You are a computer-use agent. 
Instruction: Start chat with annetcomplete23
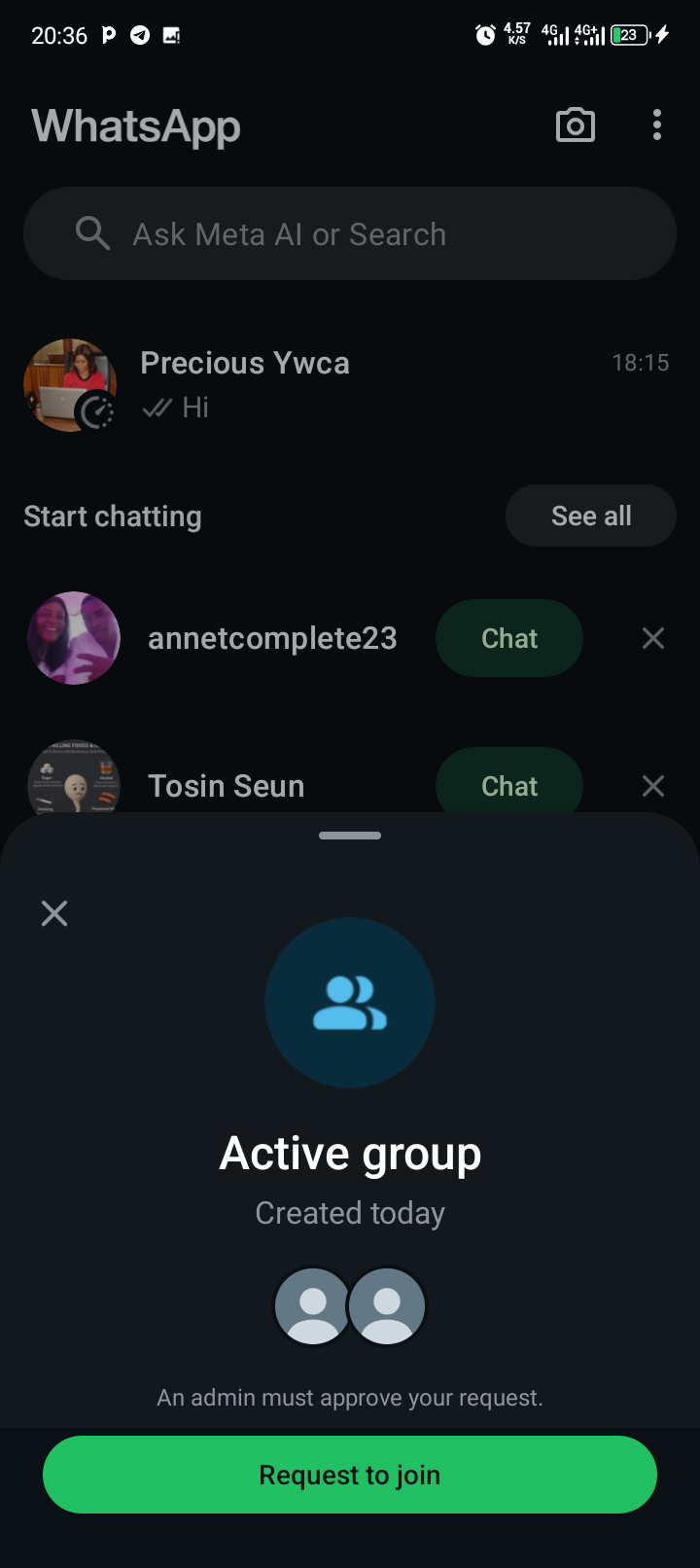click(x=508, y=638)
